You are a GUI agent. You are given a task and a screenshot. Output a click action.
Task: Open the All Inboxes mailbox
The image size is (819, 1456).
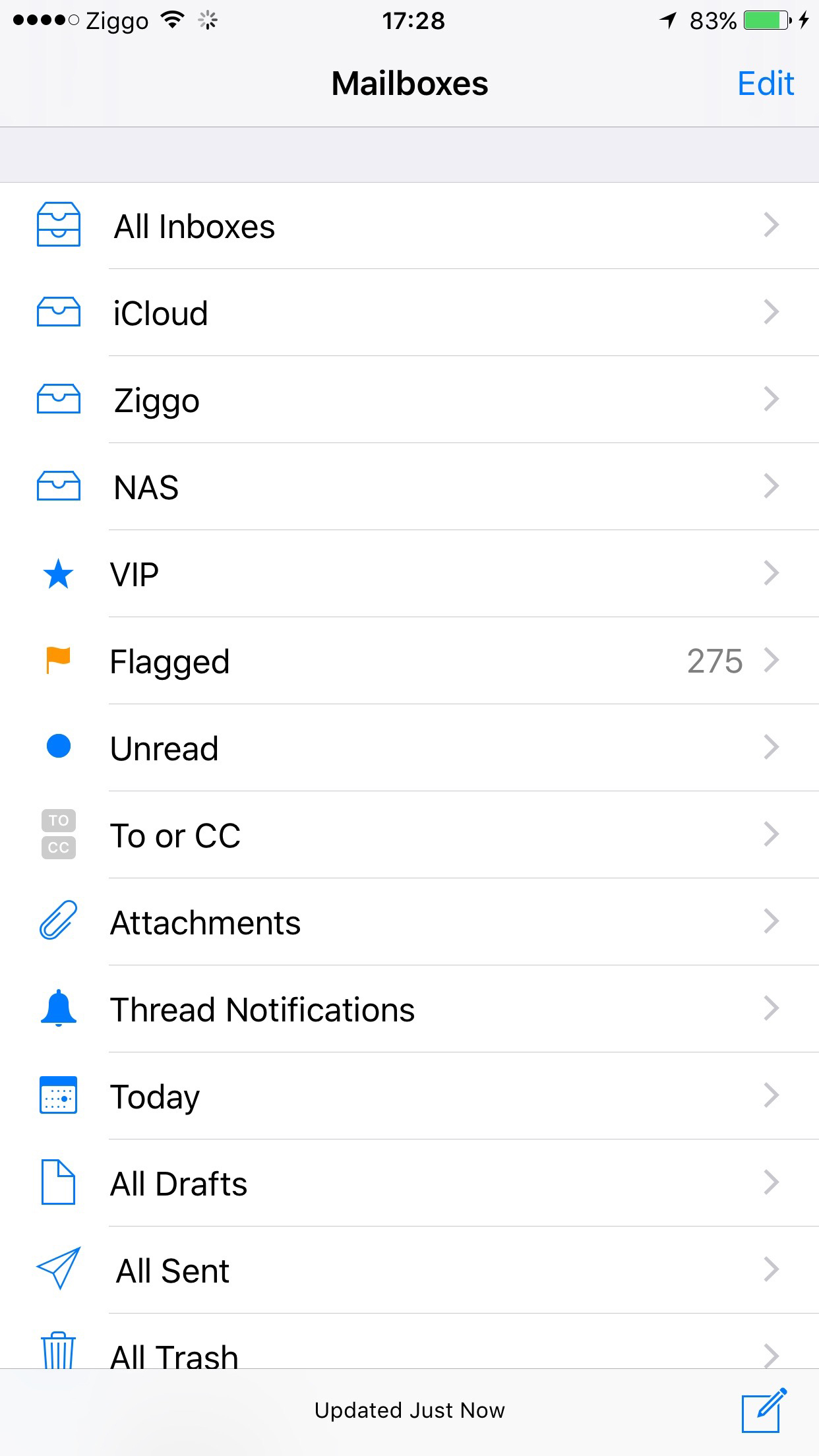click(x=409, y=226)
